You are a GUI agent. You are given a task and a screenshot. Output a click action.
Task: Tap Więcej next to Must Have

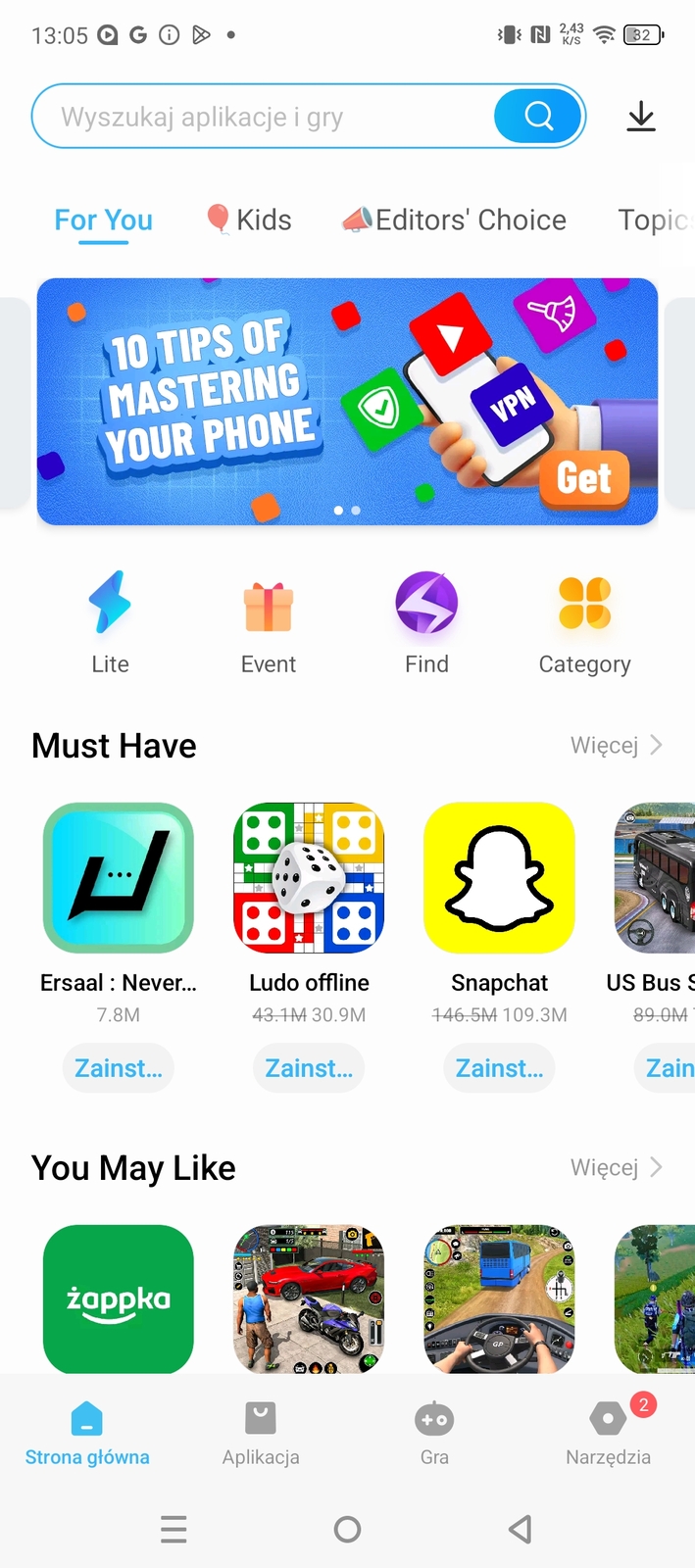pos(617,745)
